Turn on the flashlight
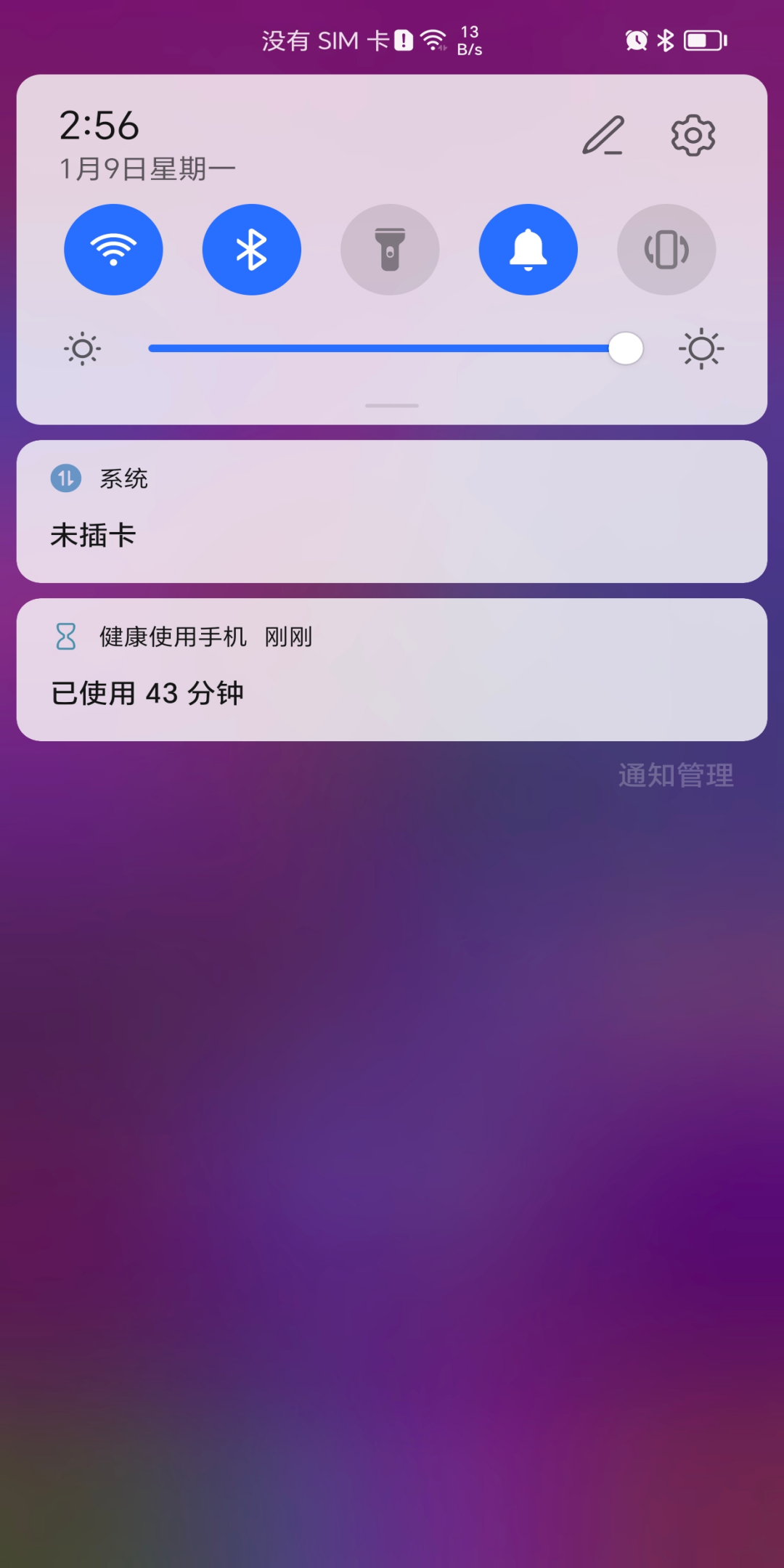Screen dimensions: 784x1568 coord(390,250)
